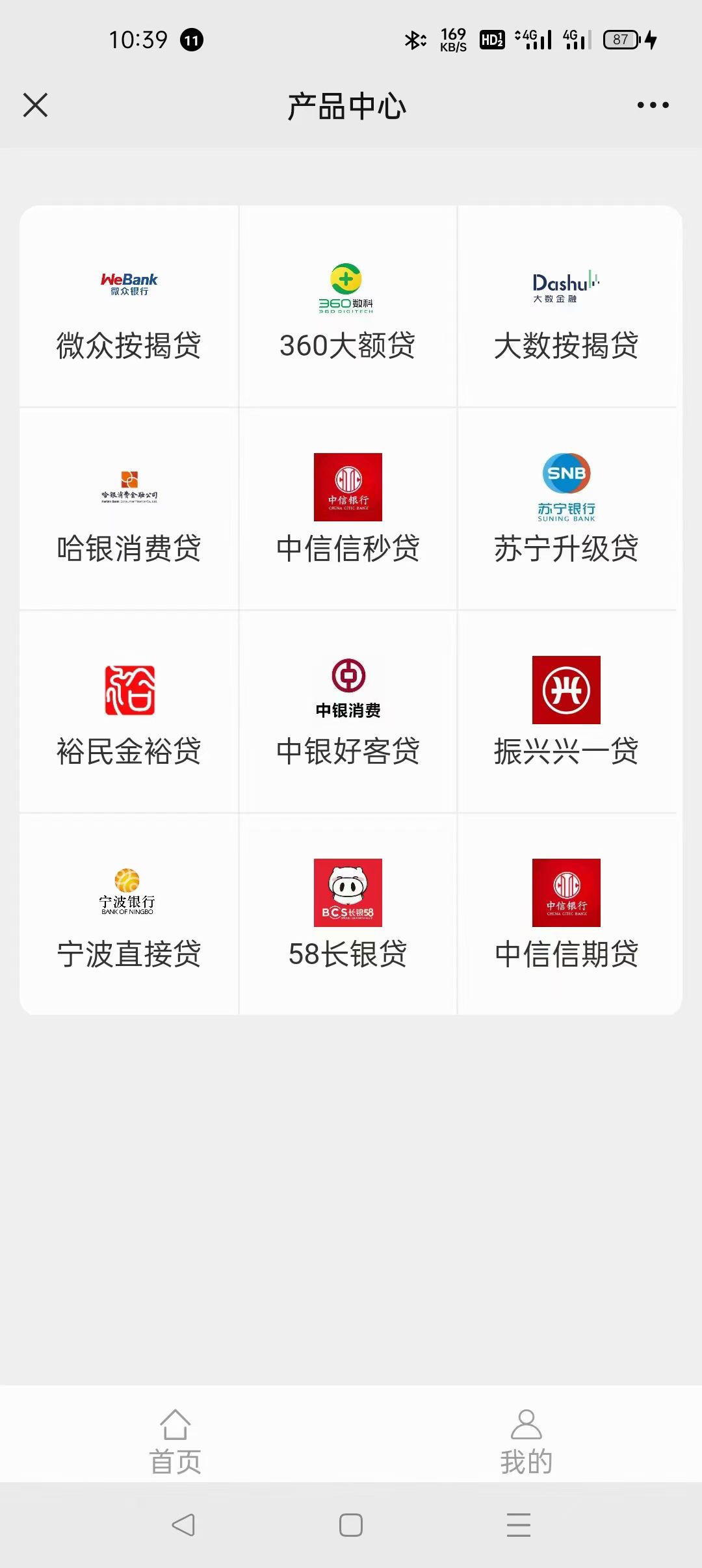Open the 裕民金裕贷 product
Viewport: 702px width, 1568px height.
129,712
